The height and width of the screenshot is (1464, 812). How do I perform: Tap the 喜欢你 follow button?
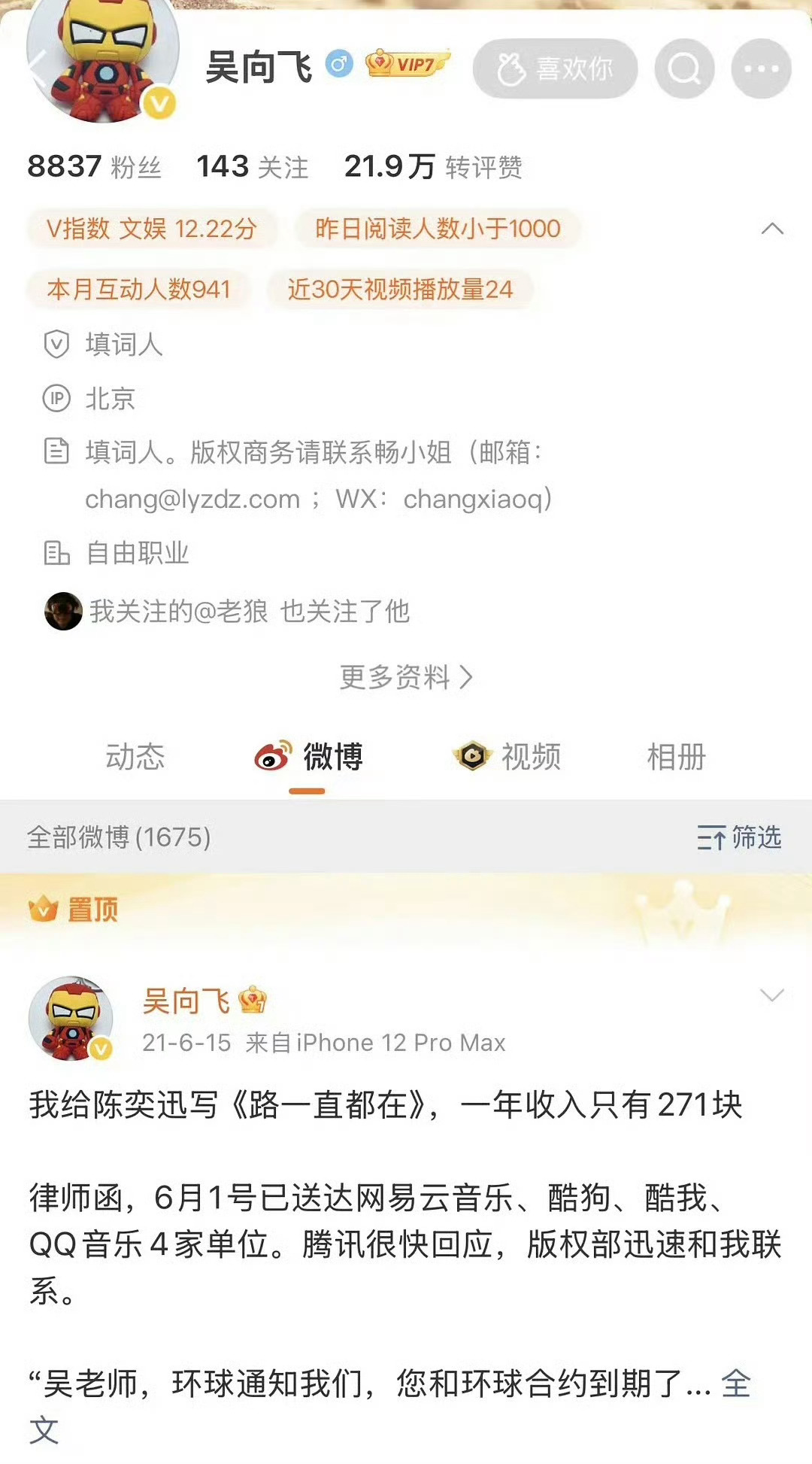[x=555, y=69]
